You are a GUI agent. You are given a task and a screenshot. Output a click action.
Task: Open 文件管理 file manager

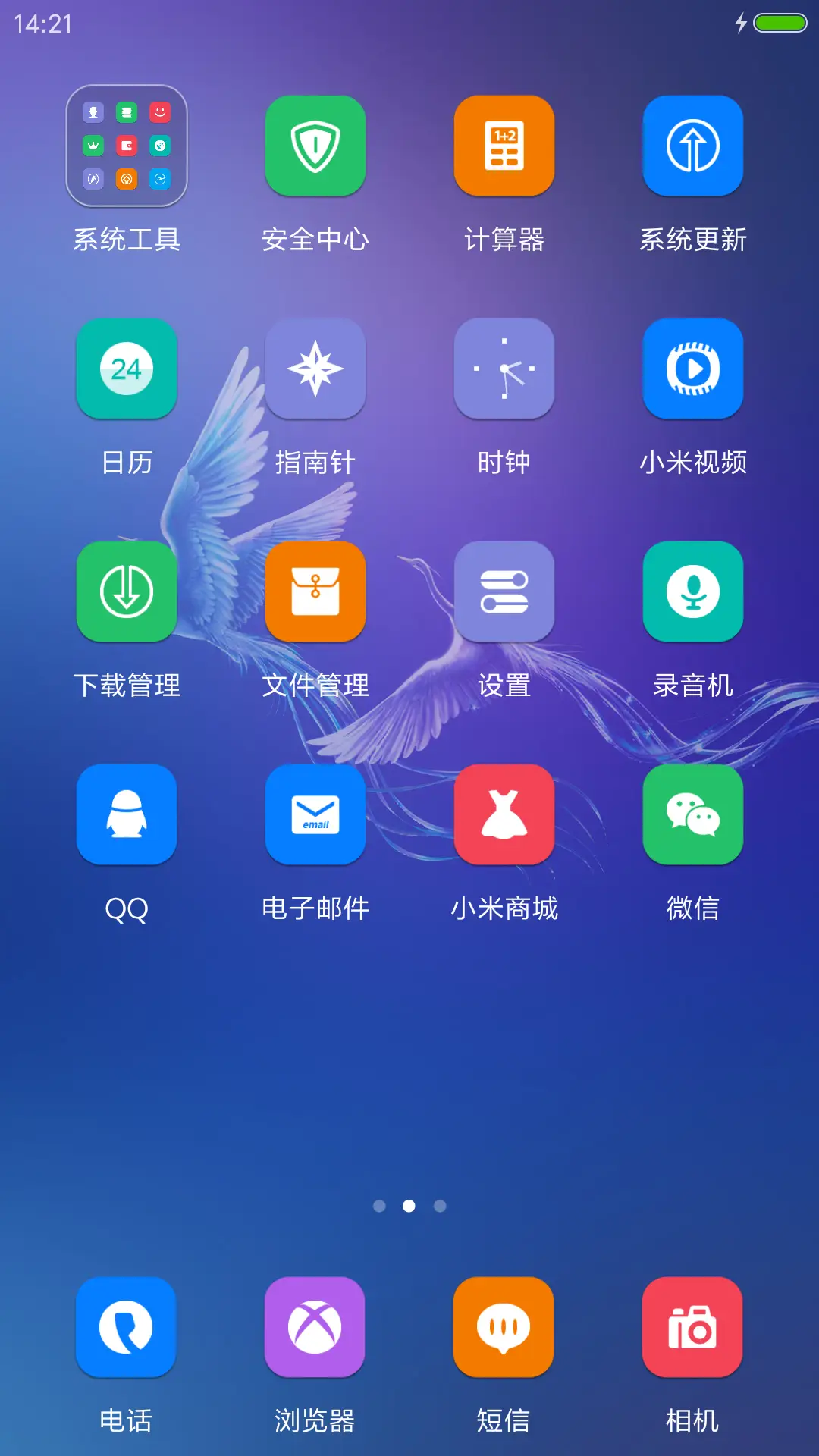[315, 592]
